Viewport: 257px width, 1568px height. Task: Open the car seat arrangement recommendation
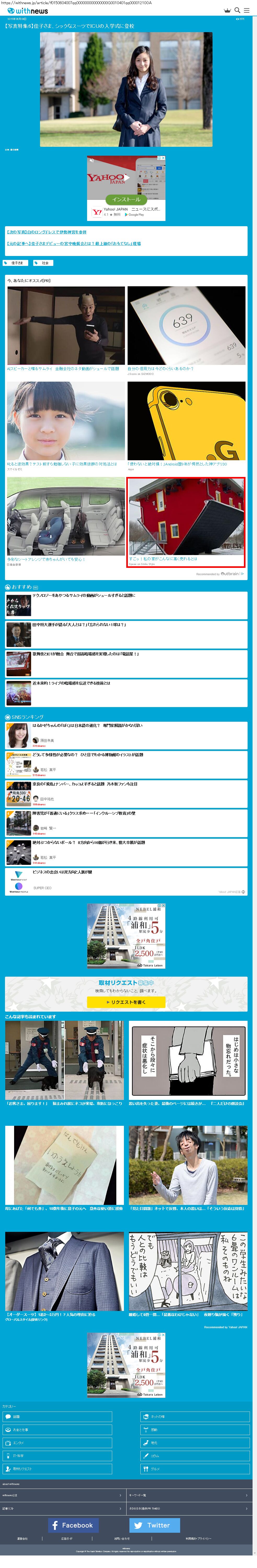click(66, 520)
